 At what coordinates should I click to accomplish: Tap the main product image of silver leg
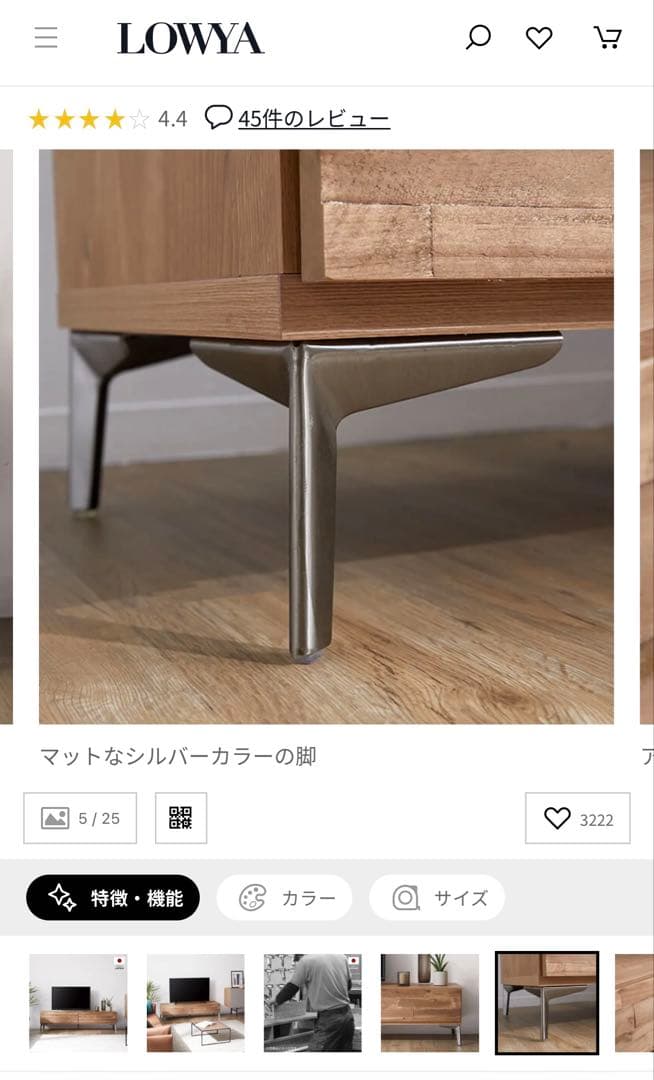(x=326, y=437)
